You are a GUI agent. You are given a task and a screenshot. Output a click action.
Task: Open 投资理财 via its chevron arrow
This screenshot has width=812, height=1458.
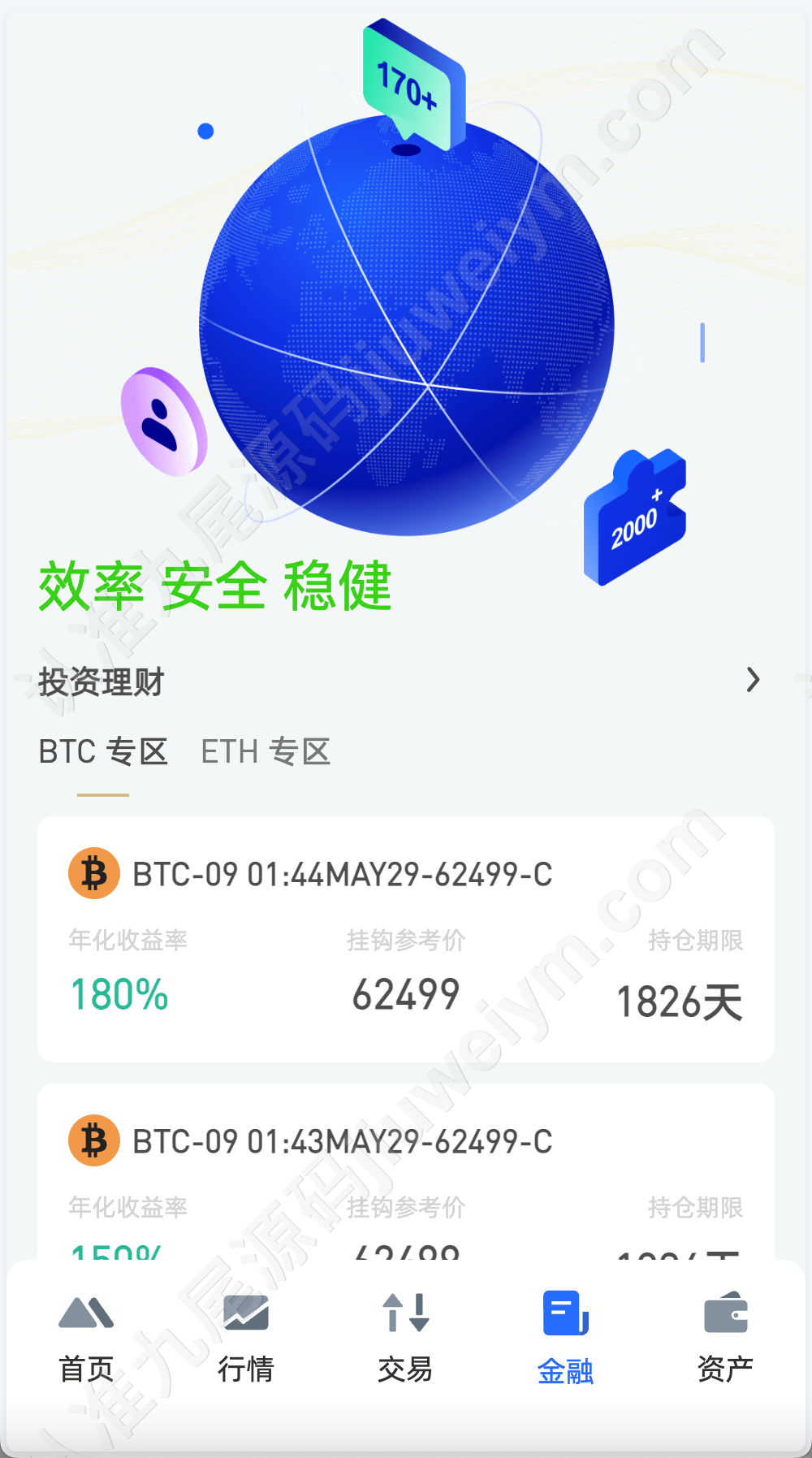754,680
